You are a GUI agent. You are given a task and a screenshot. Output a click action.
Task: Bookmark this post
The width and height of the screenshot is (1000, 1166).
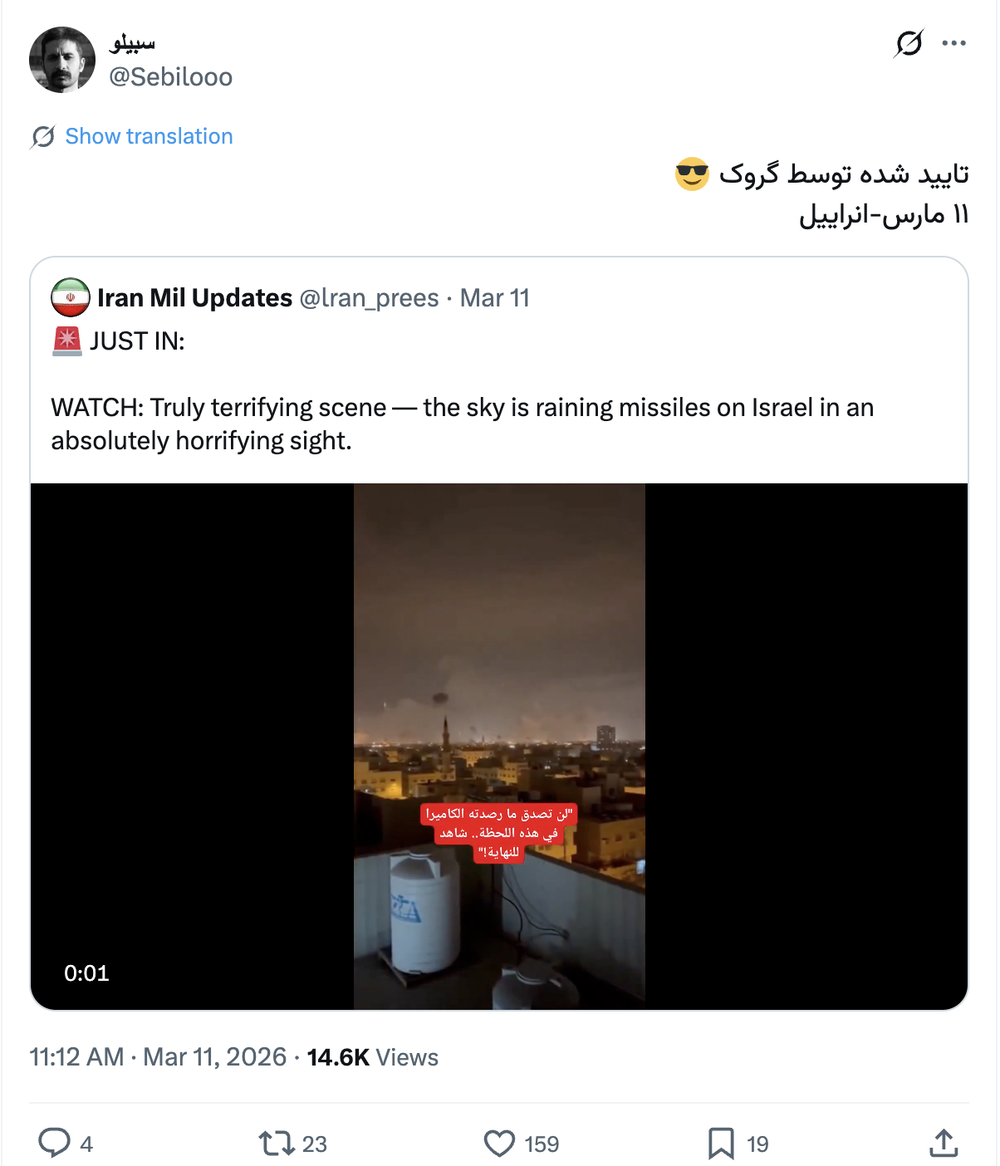point(721,1143)
